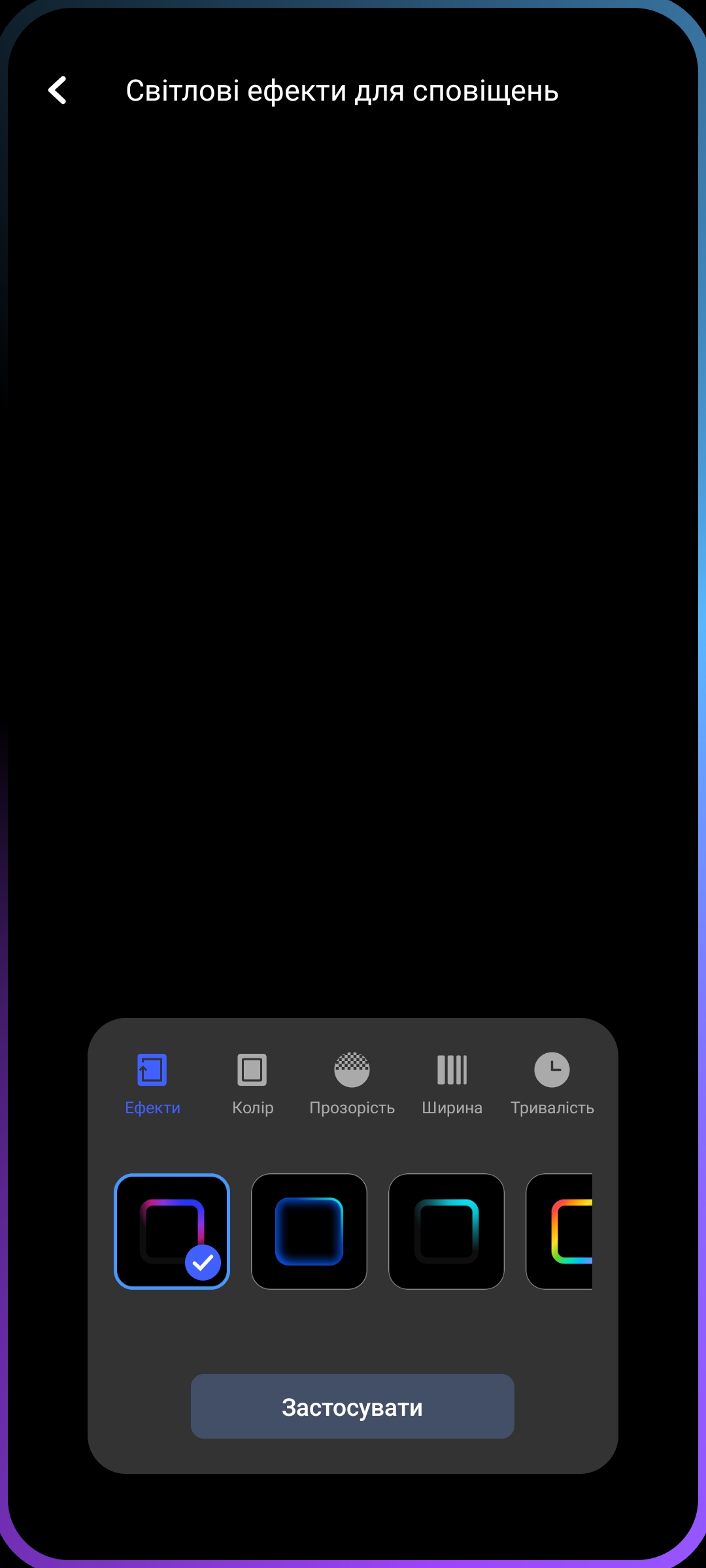Choose the teal outline effect tile

point(446,1232)
